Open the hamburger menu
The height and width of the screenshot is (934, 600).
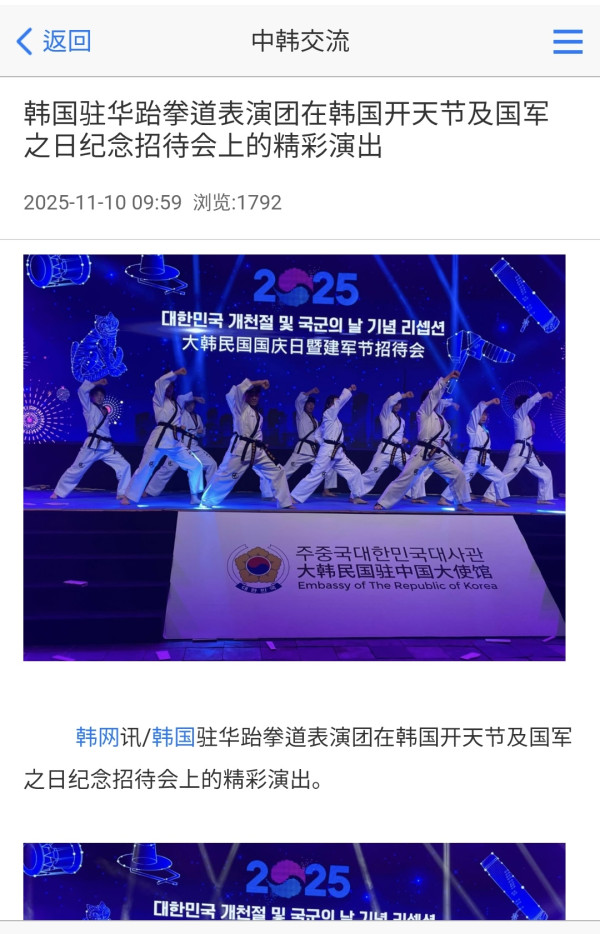coord(567,41)
